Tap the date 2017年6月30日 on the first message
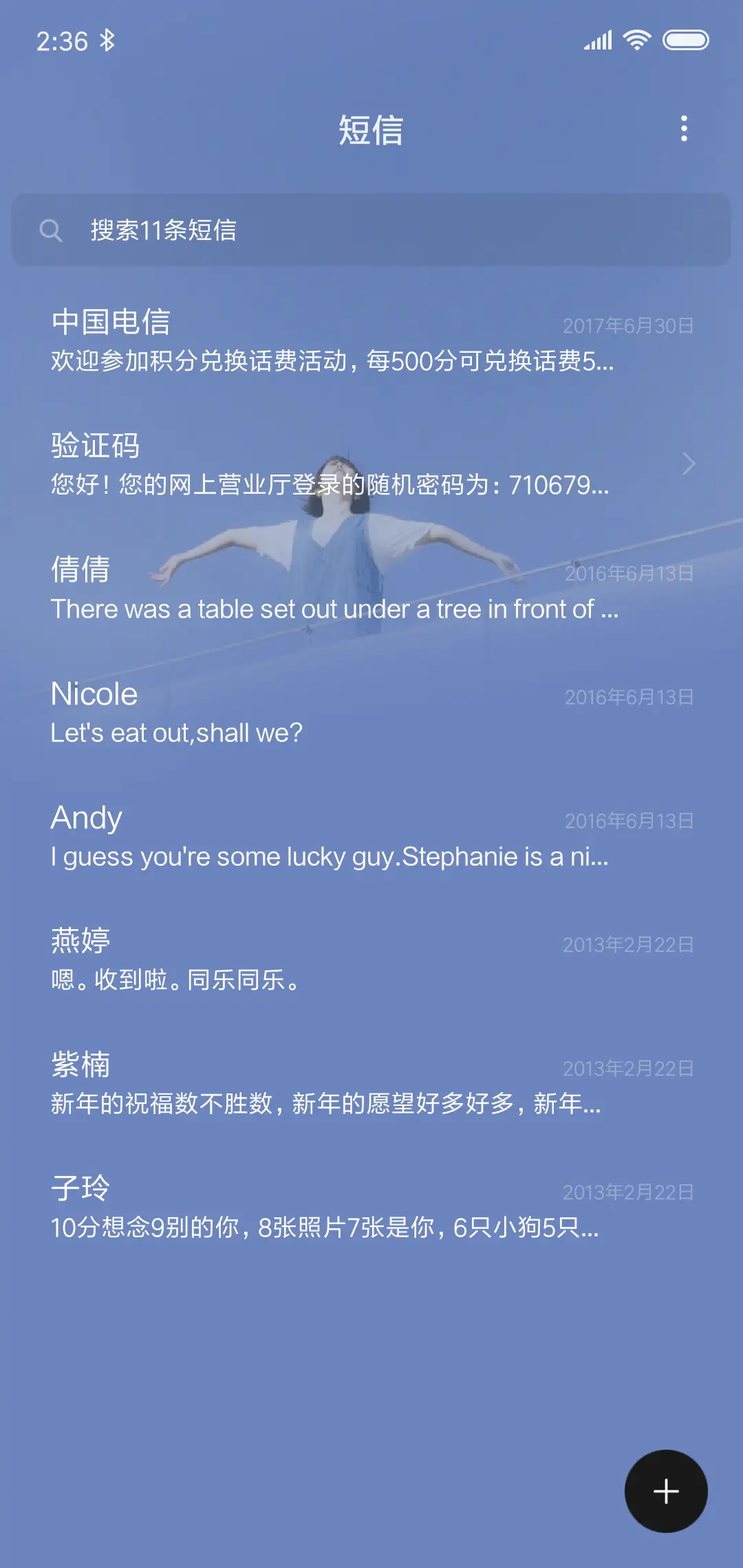 tap(629, 325)
